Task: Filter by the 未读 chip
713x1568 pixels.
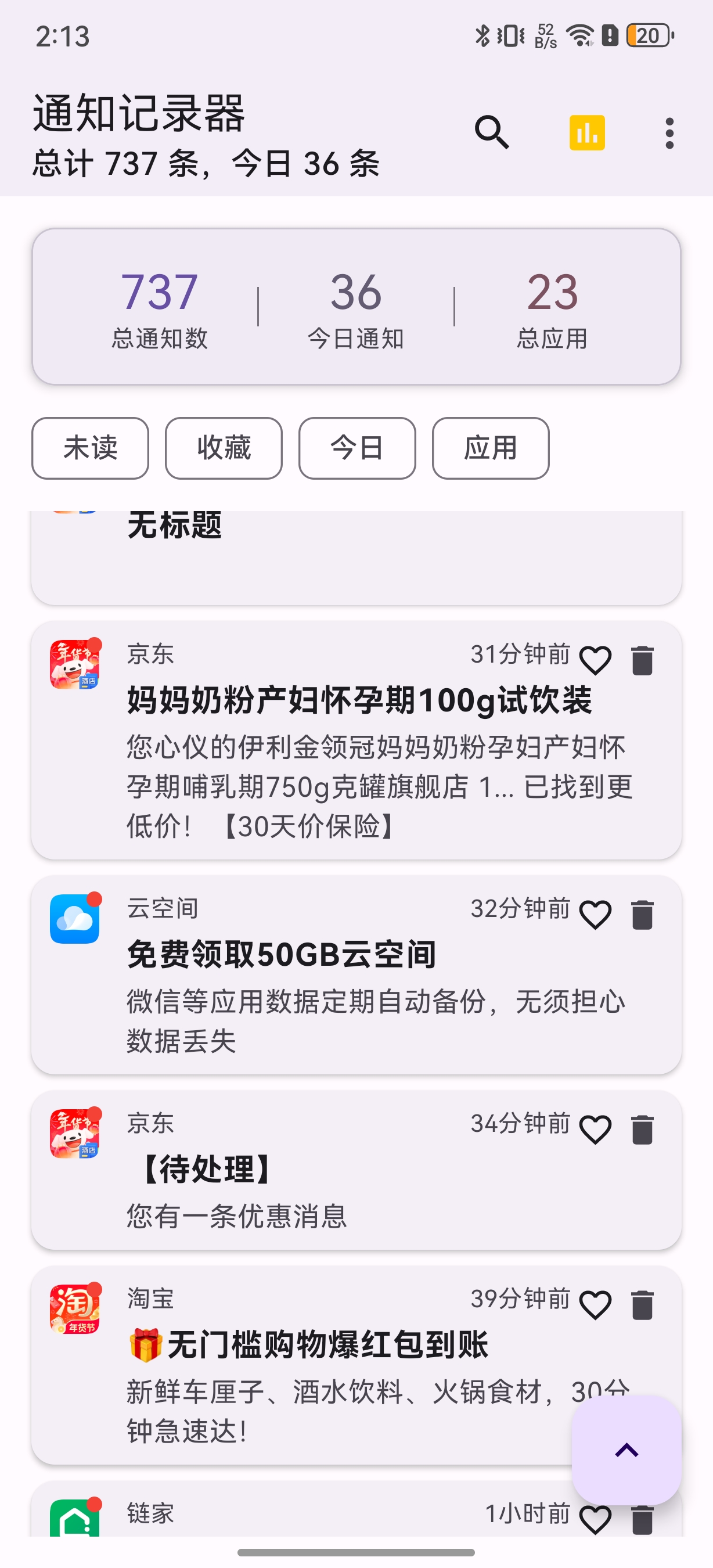Action: click(x=90, y=448)
